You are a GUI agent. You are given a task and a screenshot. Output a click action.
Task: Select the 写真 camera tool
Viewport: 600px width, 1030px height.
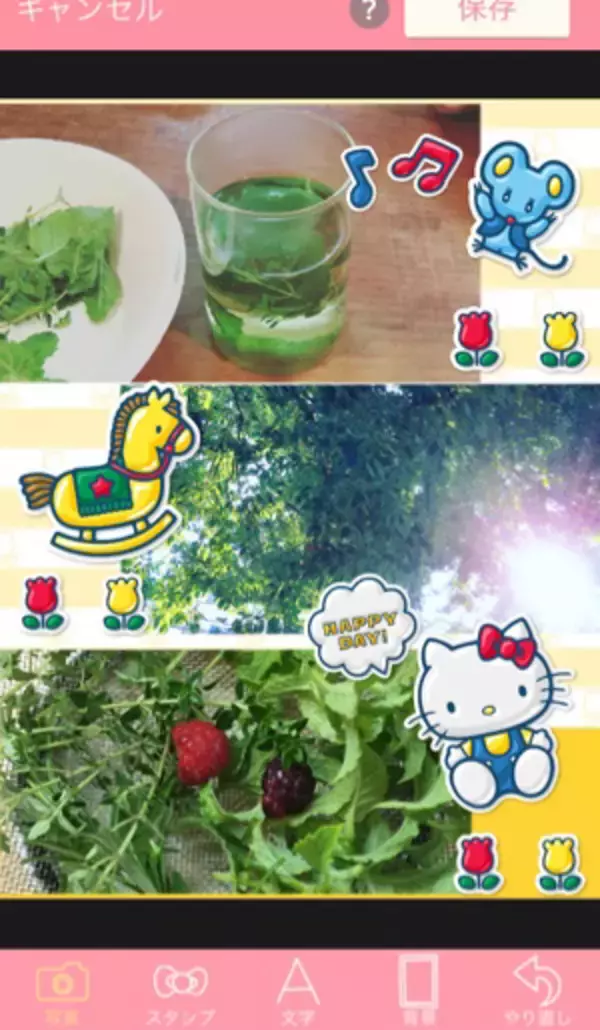click(63, 990)
